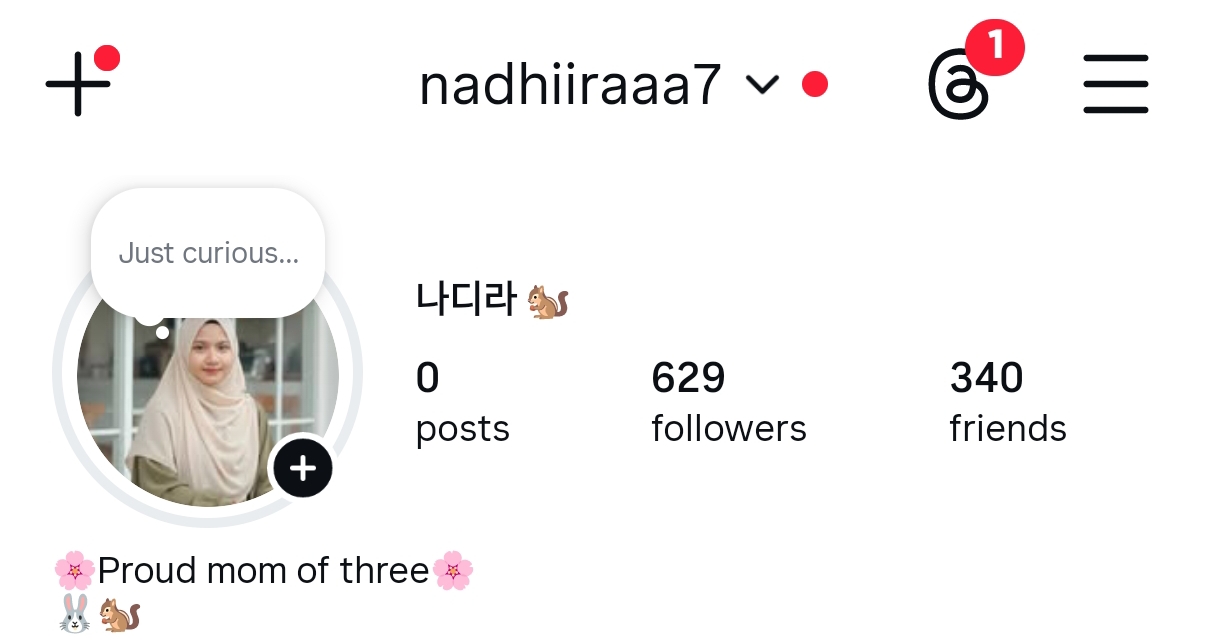Image resolution: width=1220 pixels, height=640 pixels.
Task: Open Threads from the top bar
Action: coord(958,85)
